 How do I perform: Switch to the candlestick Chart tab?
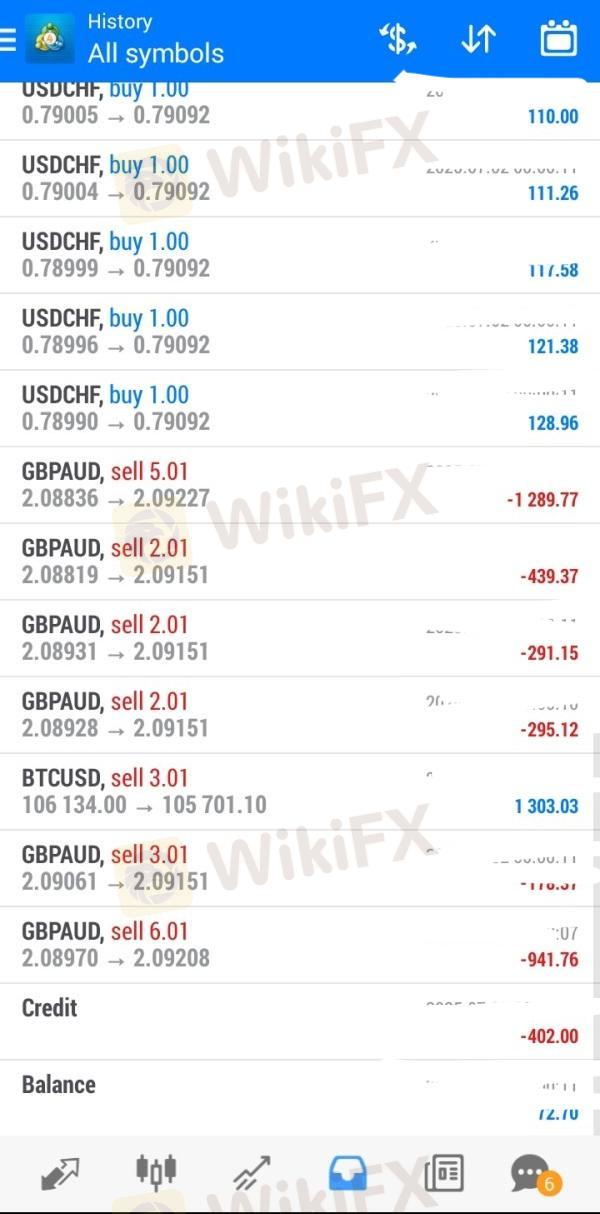pyautogui.click(x=156, y=1172)
